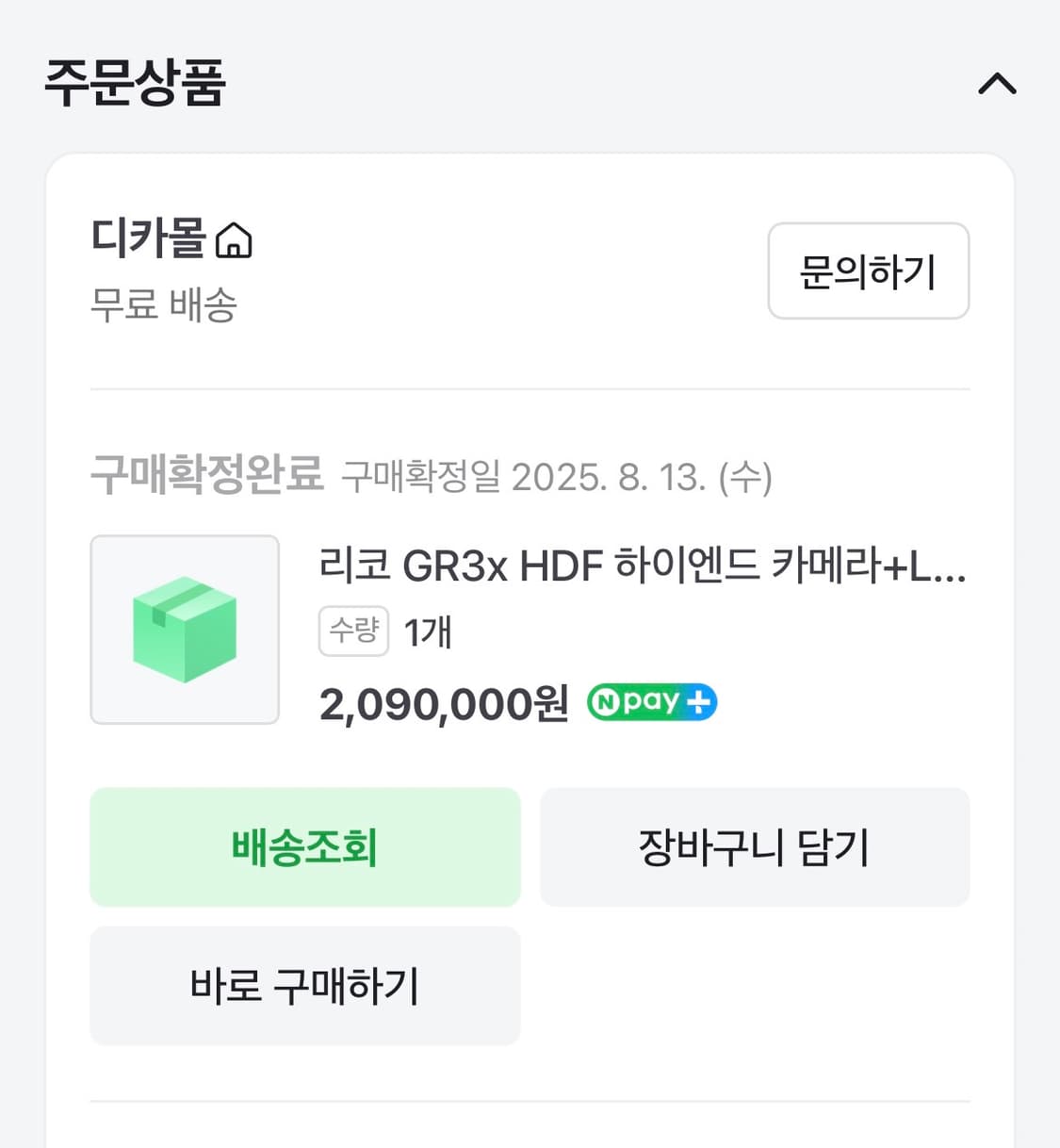Click the Npay payment badge icon
Screen dimensions: 1060x1148
coord(650,701)
